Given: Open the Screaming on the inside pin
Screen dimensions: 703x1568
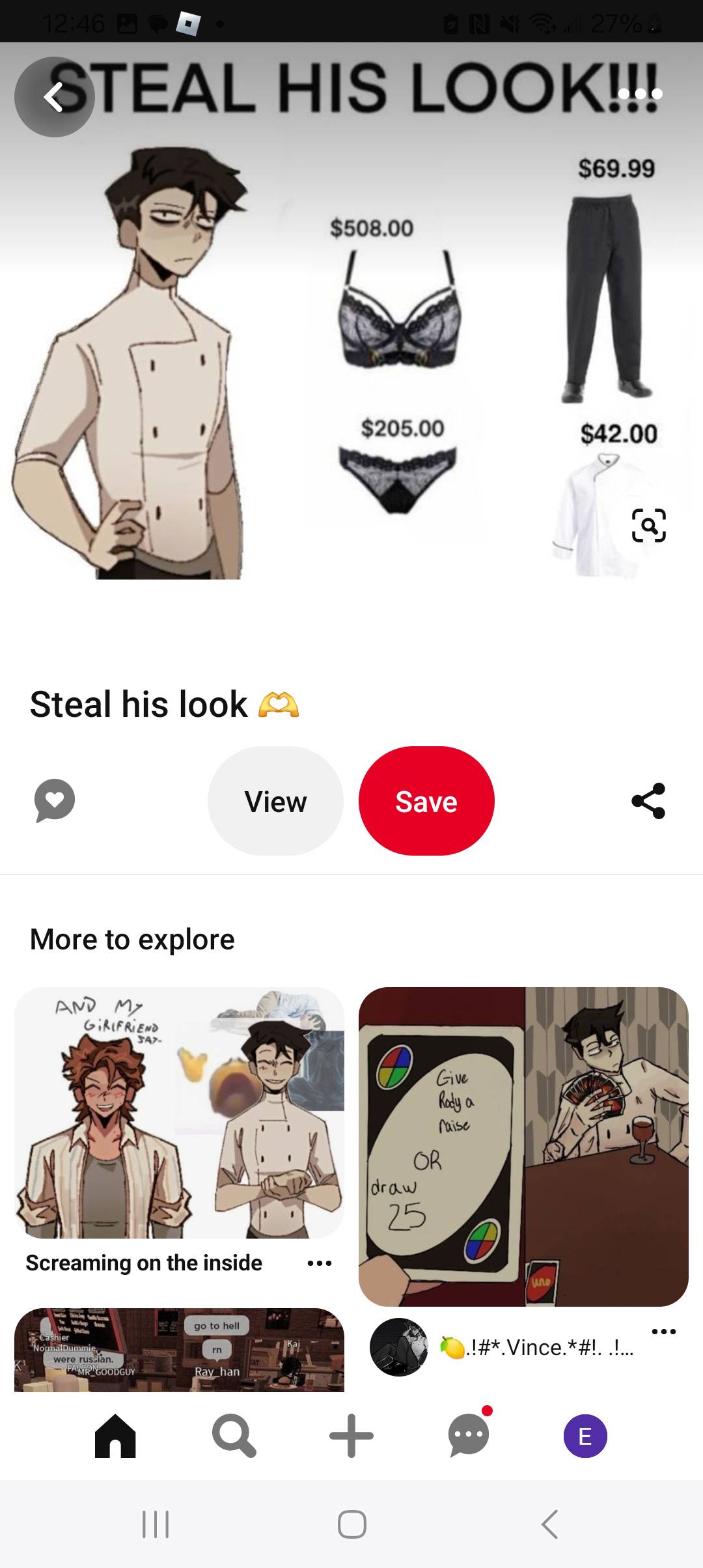Looking at the screenshot, I should click(179, 1113).
